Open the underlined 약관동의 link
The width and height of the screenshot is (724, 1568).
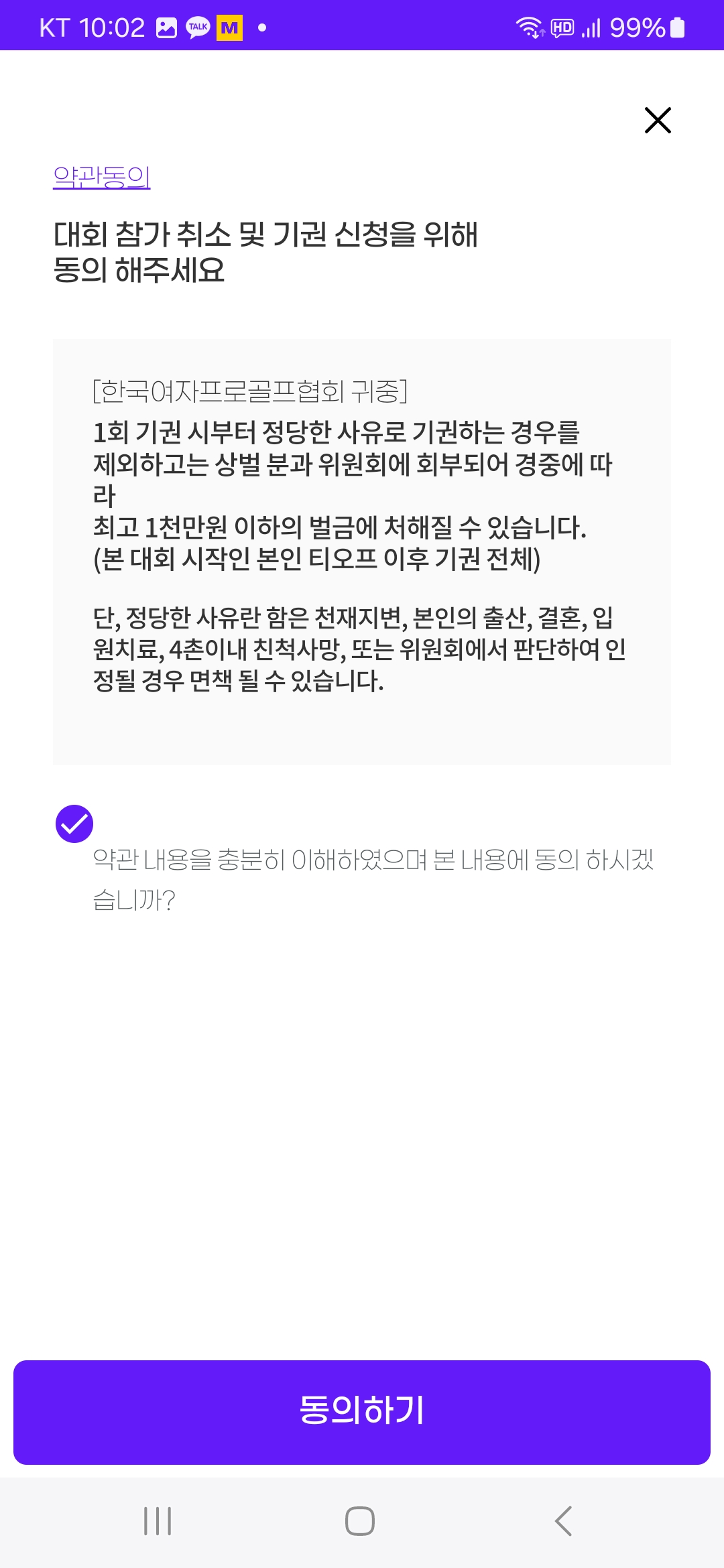(x=102, y=177)
